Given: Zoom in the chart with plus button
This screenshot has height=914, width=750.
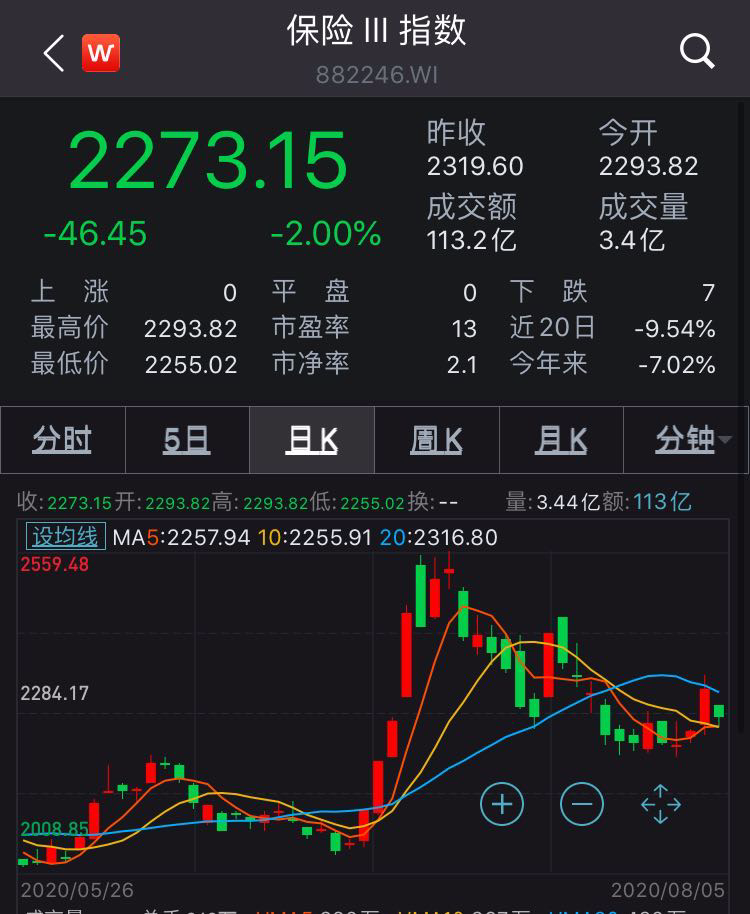Looking at the screenshot, I should [x=502, y=803].
